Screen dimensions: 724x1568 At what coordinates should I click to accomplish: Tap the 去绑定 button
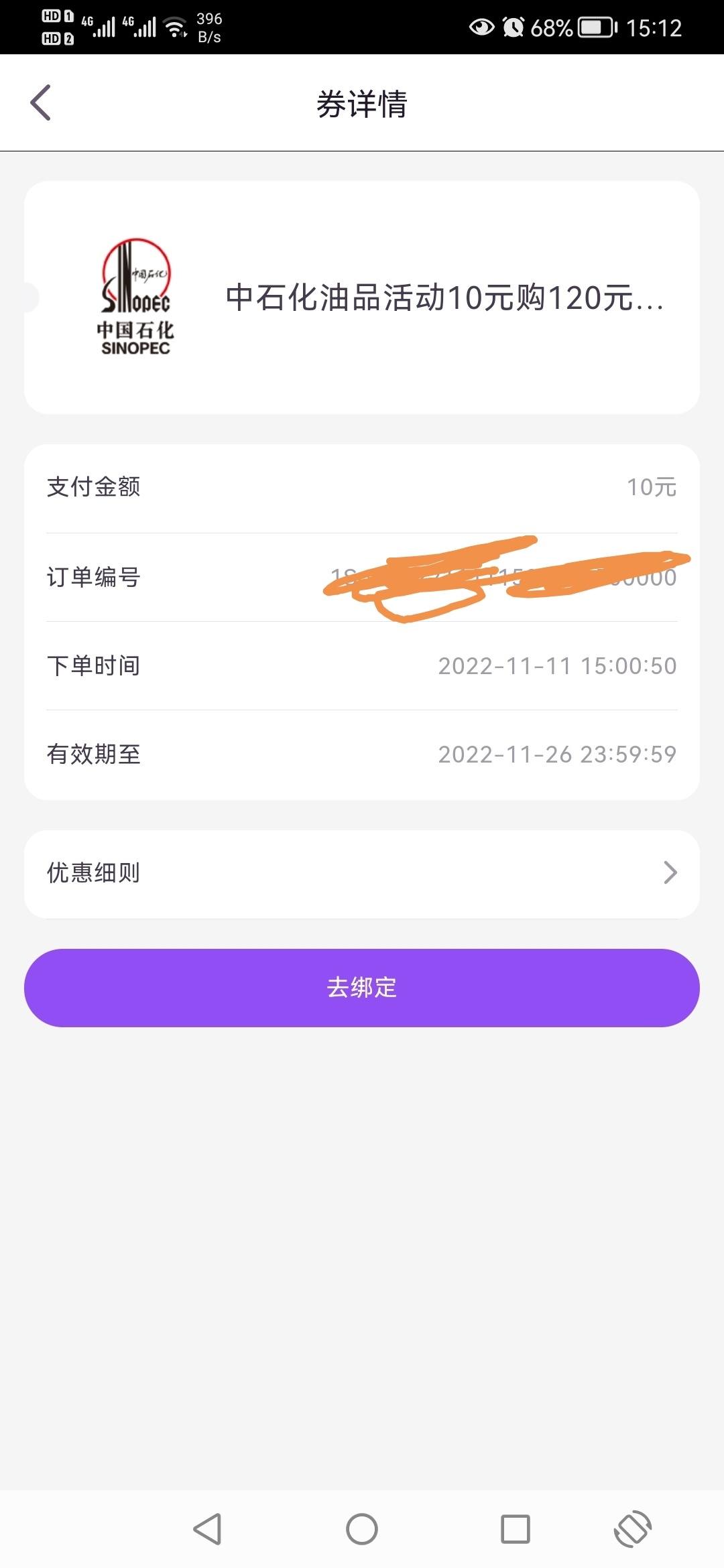(x=362, y=988)
